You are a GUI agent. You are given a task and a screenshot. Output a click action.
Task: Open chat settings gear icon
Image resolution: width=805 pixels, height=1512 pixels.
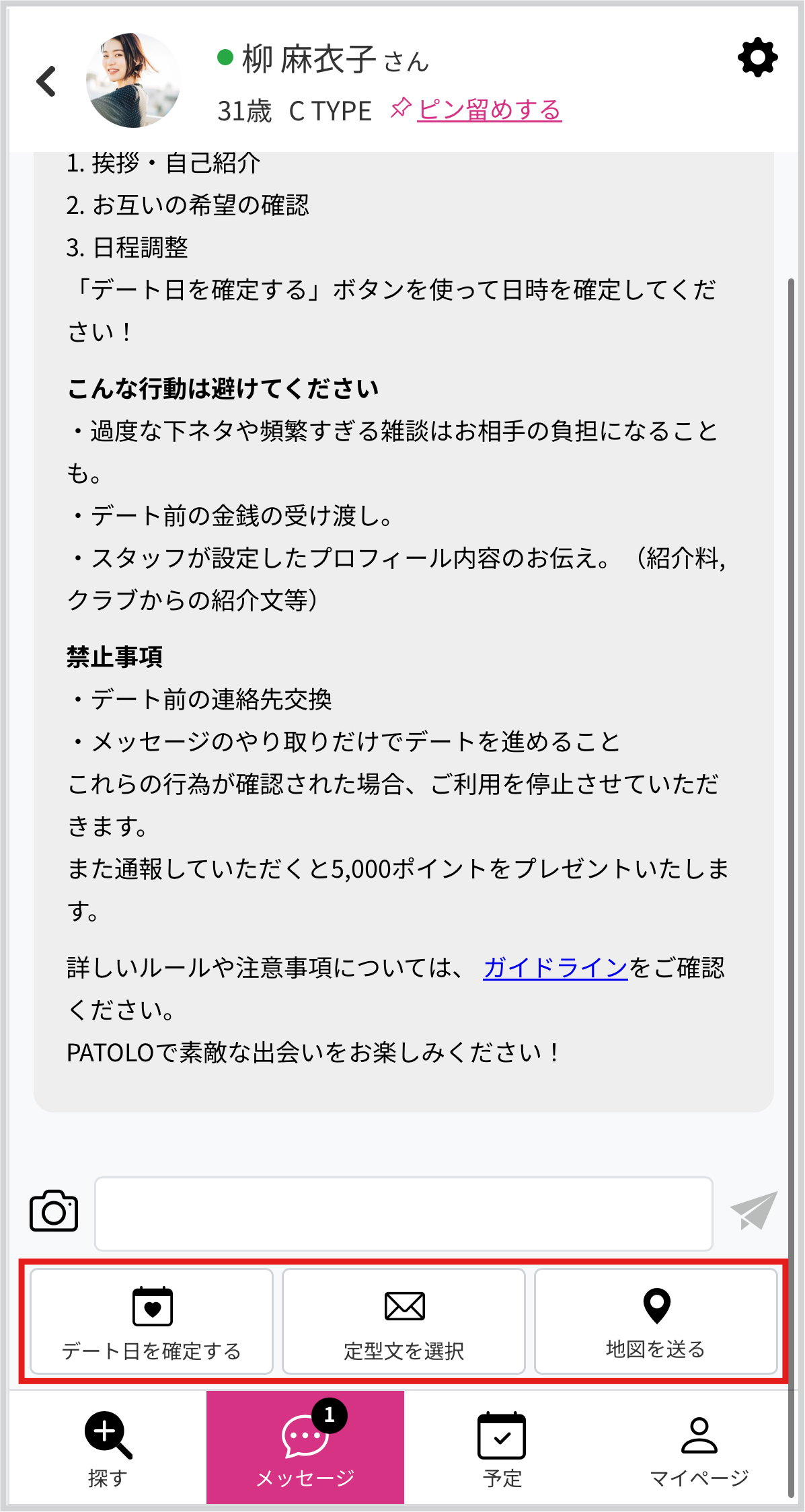point(757,58)
